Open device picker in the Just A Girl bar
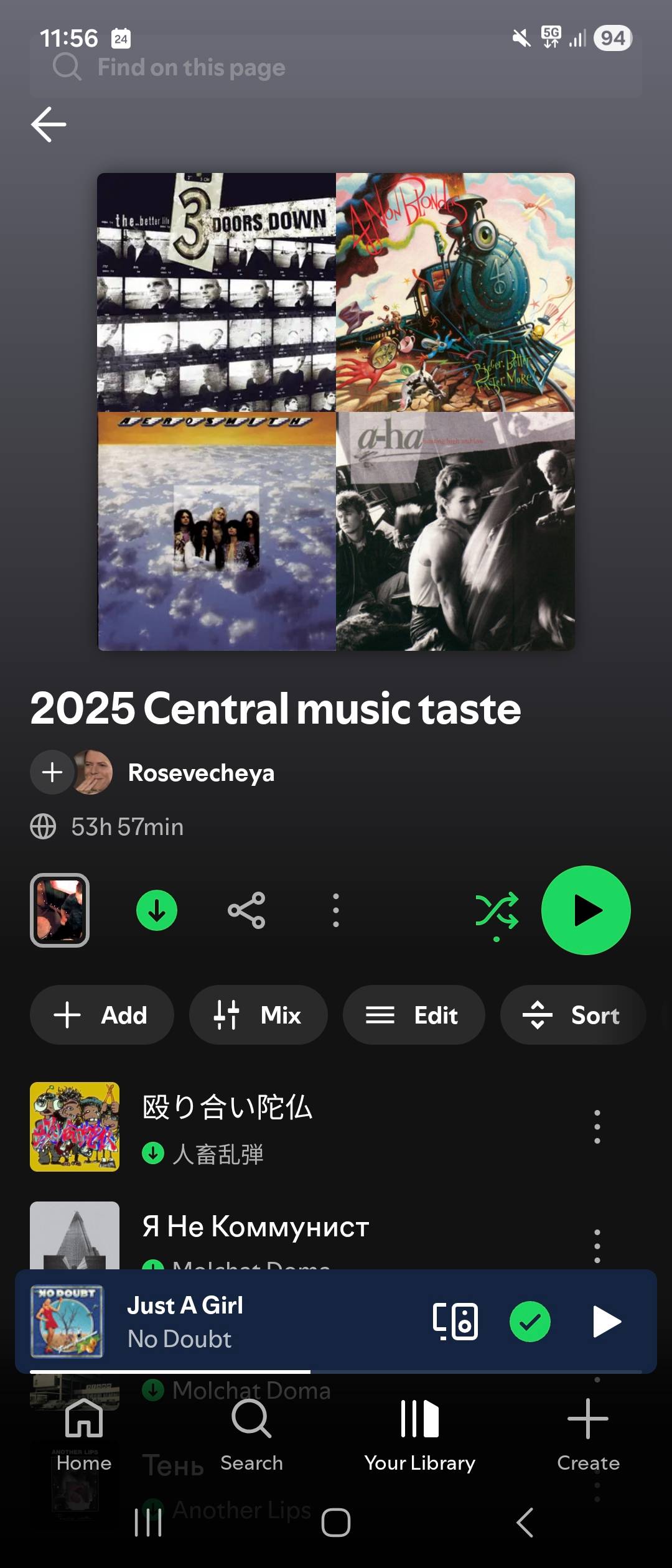 pyautogui.click(x=455, y=1322)
